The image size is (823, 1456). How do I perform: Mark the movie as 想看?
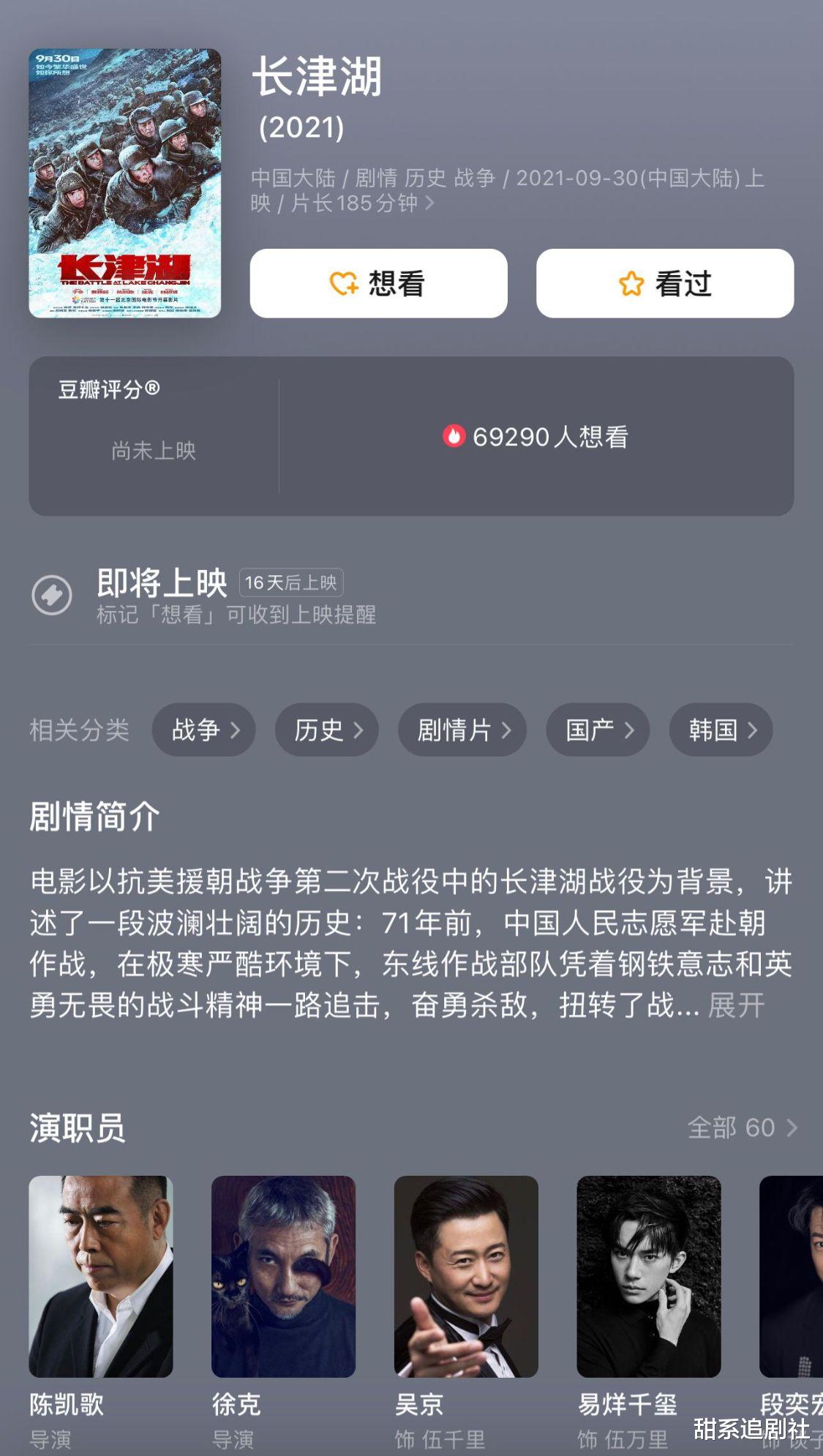click(378, 283)
